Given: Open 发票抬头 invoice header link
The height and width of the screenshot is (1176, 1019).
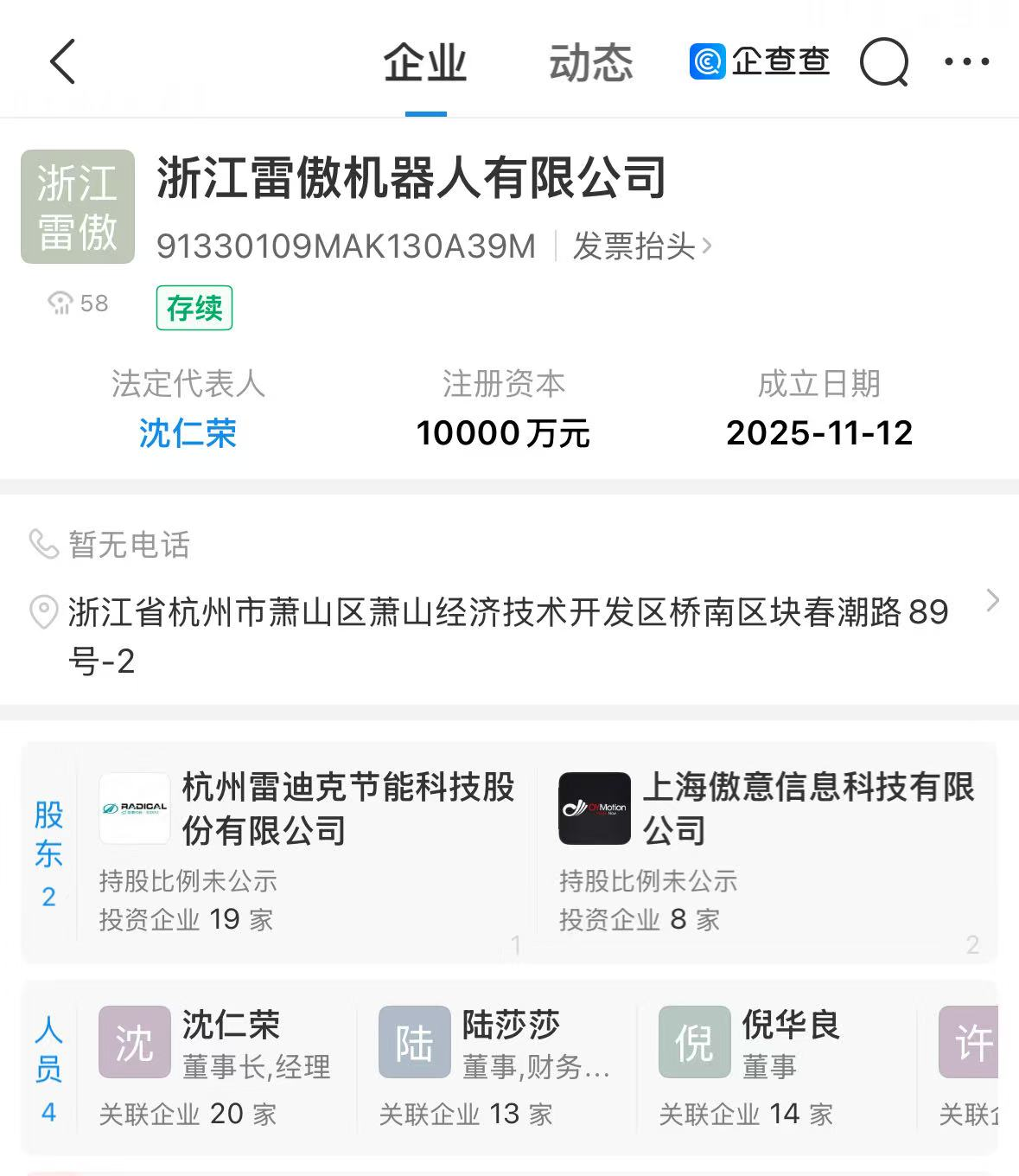Looking at the screenshot, I should point(641,246).
